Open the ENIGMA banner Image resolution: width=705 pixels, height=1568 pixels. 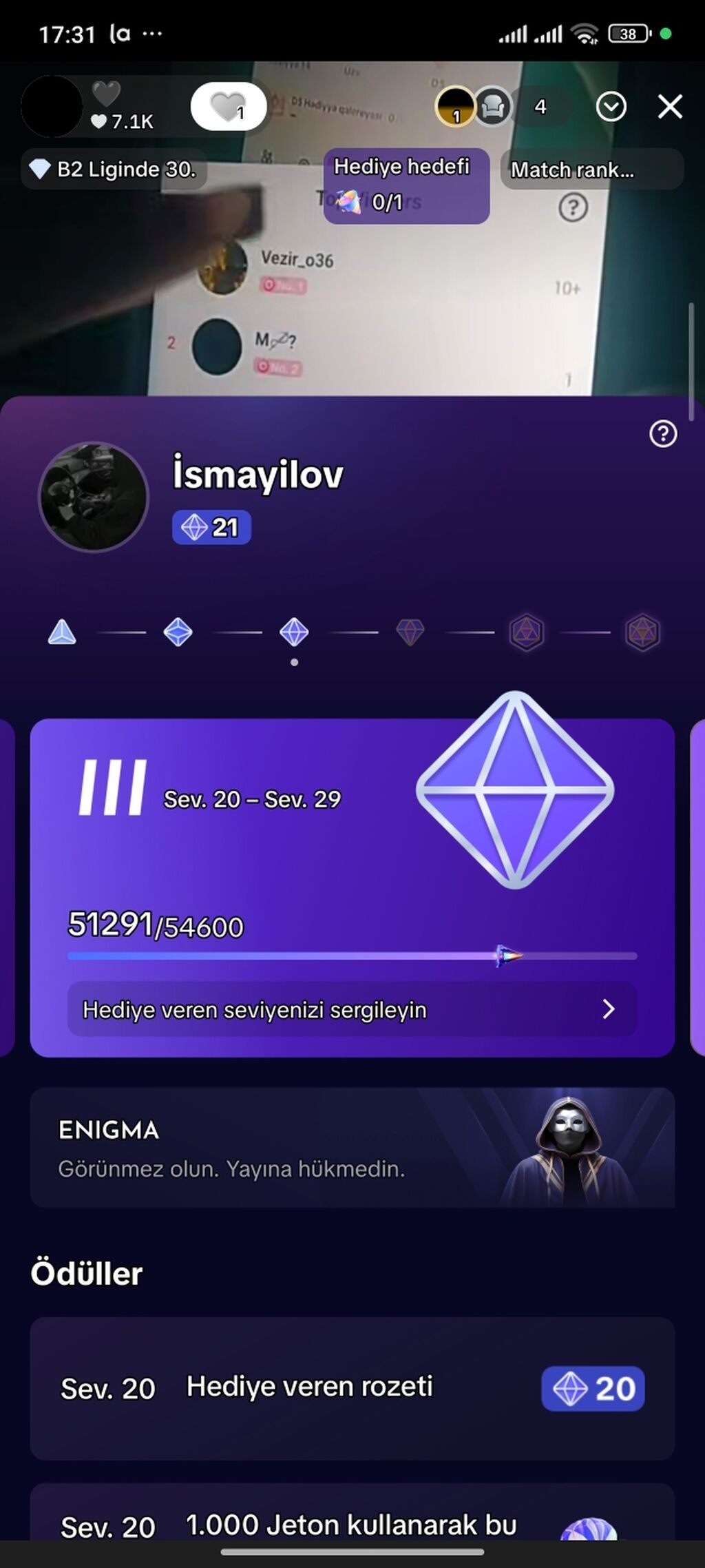(x=351, y=1148)
